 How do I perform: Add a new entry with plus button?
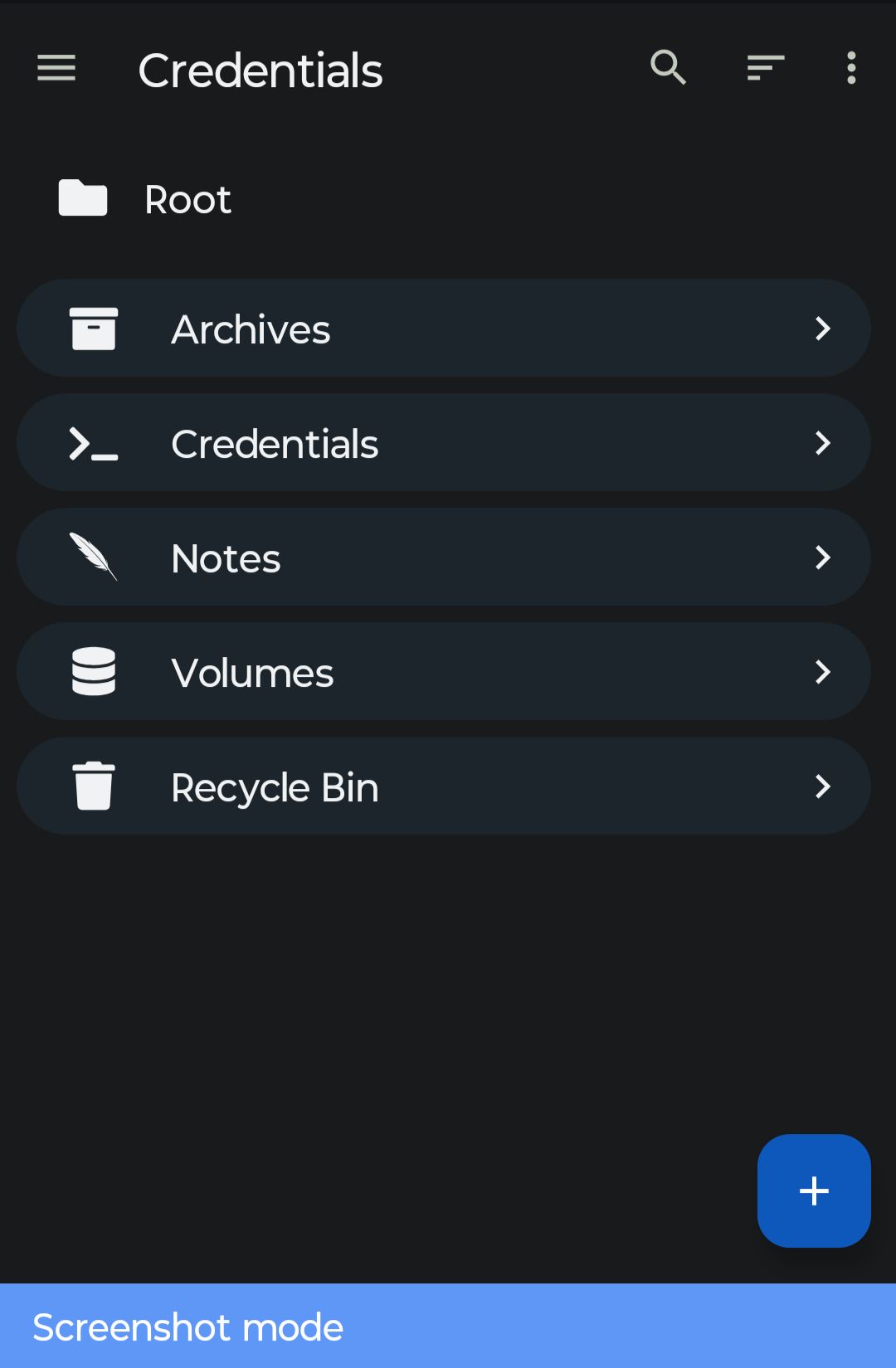click(813, 1190)
